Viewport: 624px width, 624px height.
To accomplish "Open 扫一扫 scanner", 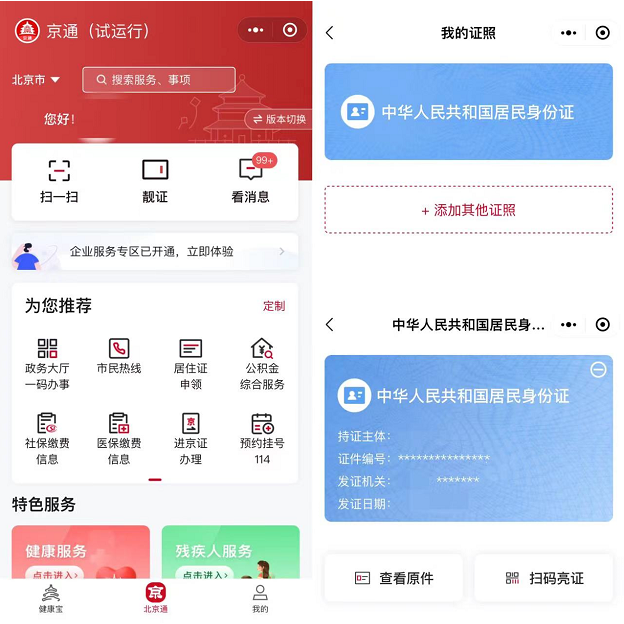I will tap(59, 181).
